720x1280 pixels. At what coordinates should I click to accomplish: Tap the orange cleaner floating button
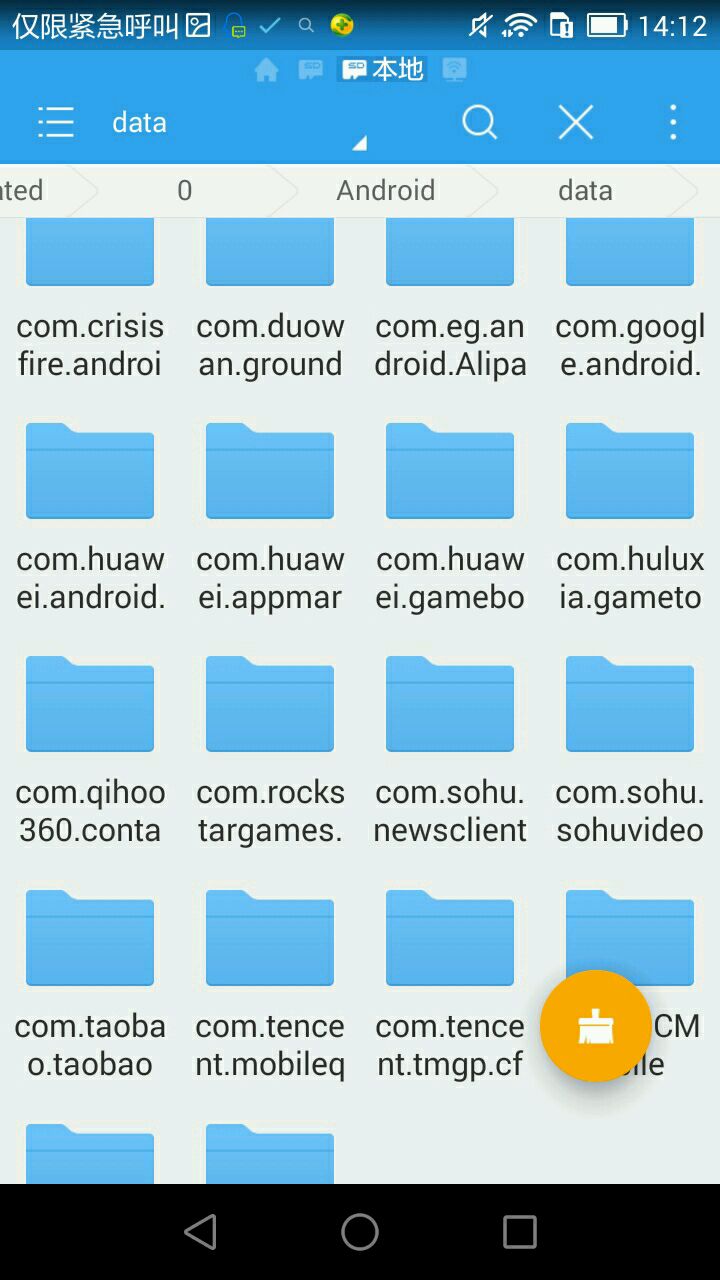tap(596, 1026)
